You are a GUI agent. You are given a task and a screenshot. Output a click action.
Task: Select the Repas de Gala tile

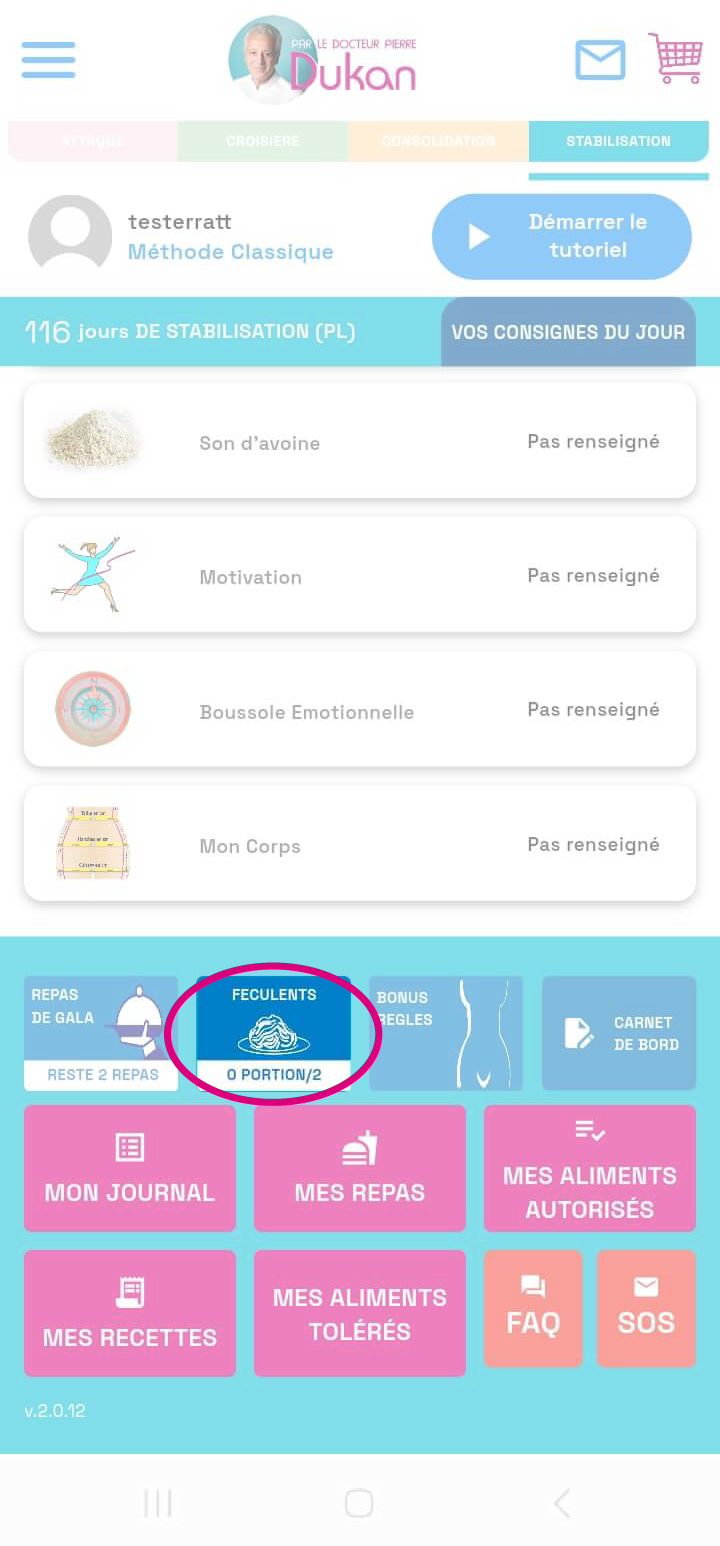click(101, 1033)
